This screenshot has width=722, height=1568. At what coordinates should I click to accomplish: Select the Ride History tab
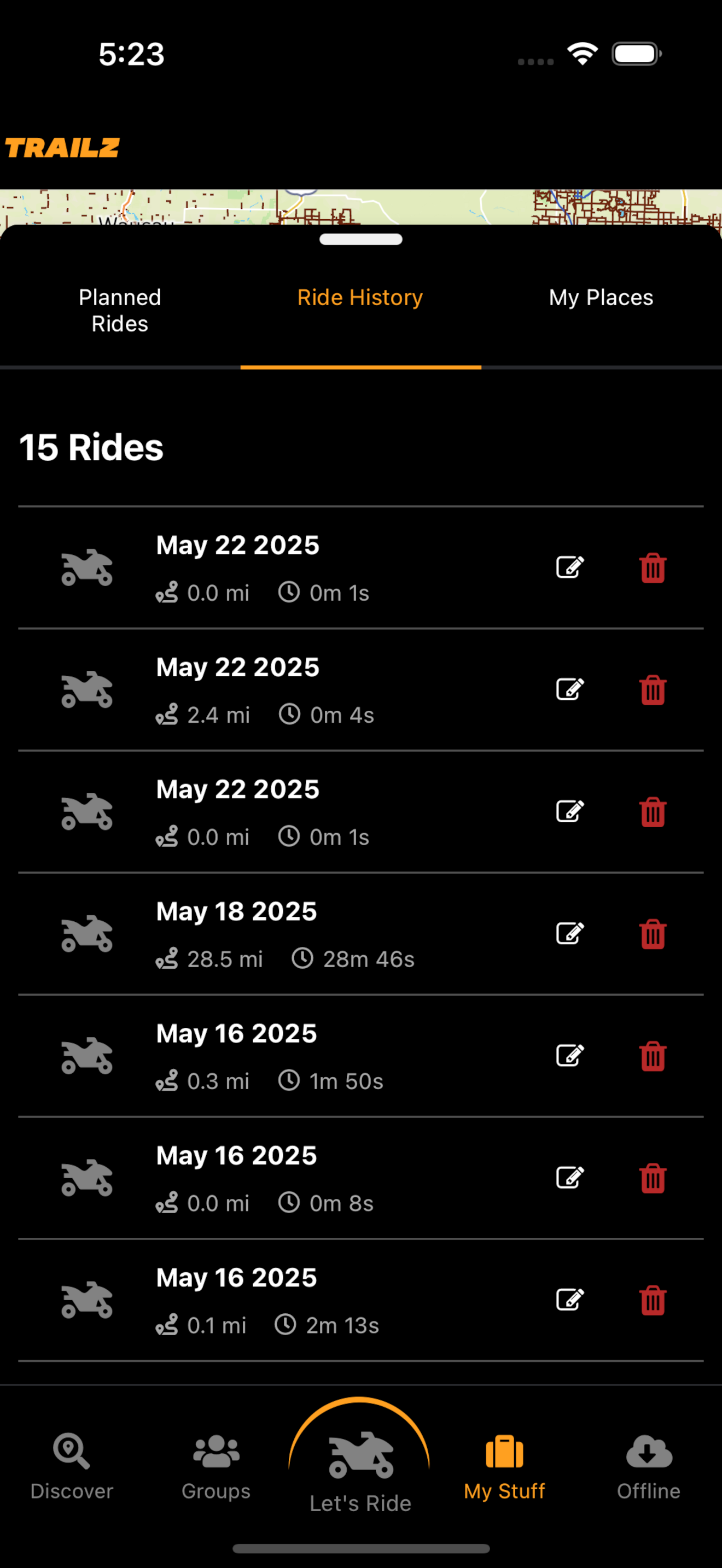(360, 297)
